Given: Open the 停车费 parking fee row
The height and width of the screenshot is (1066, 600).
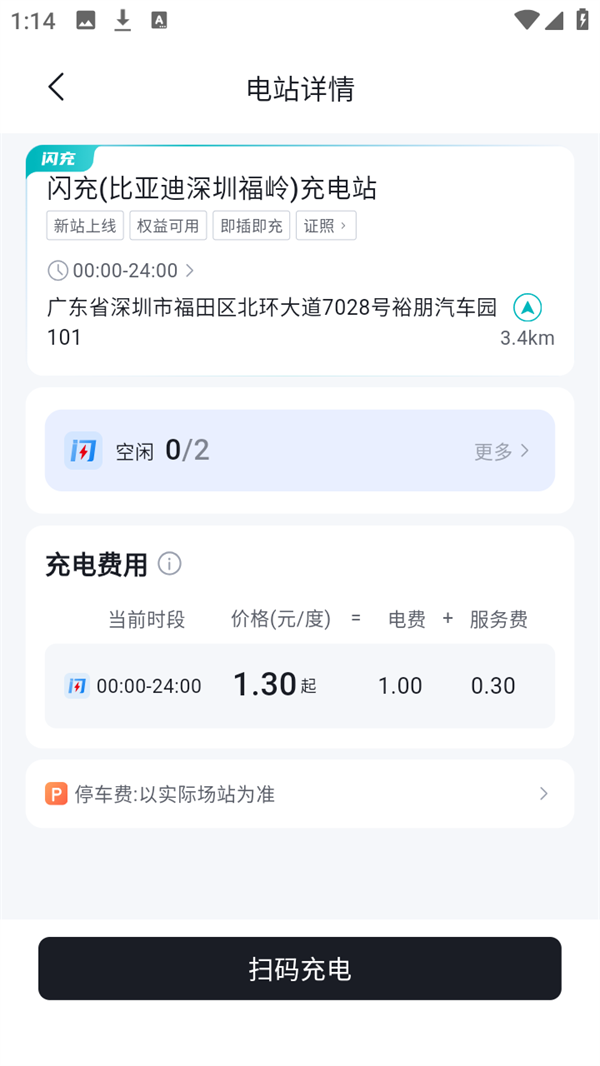Looking at the screenshot, I should pos(300,794).
